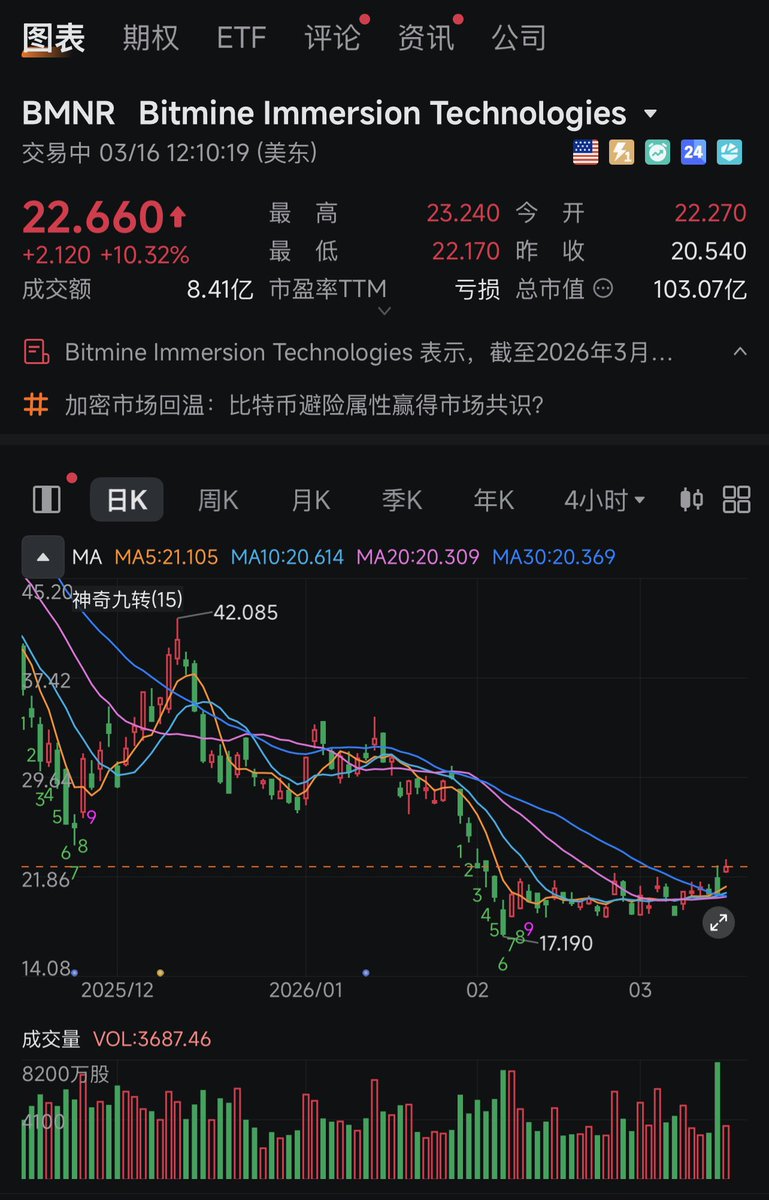Switch to the 公司 tab
The image size is (769, 1200).
click(x=519, y=38)
